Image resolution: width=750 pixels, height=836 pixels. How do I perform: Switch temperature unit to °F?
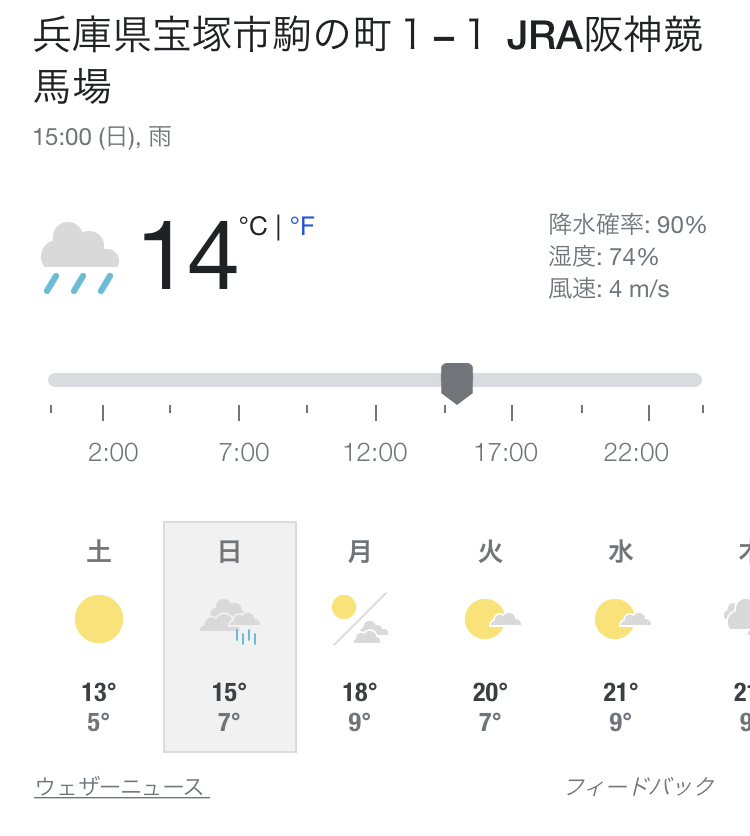(x=302, y=226)
